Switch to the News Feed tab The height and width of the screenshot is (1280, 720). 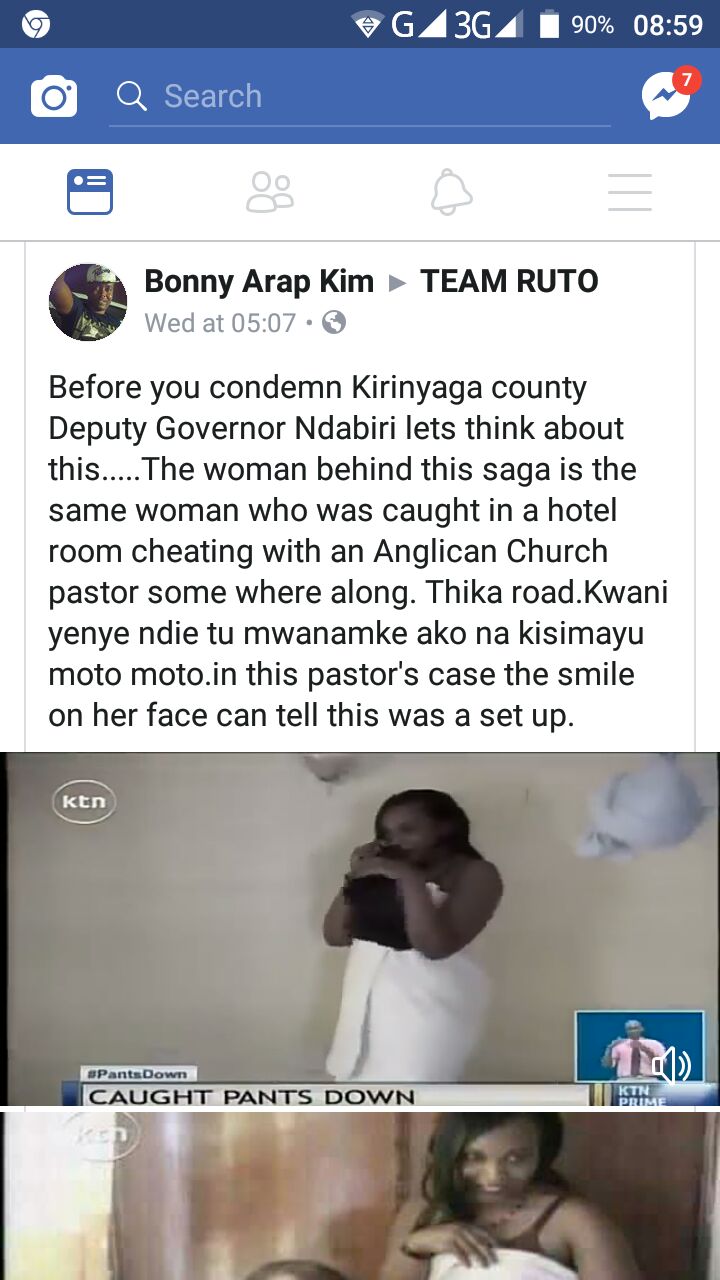(x=90, y=192)
